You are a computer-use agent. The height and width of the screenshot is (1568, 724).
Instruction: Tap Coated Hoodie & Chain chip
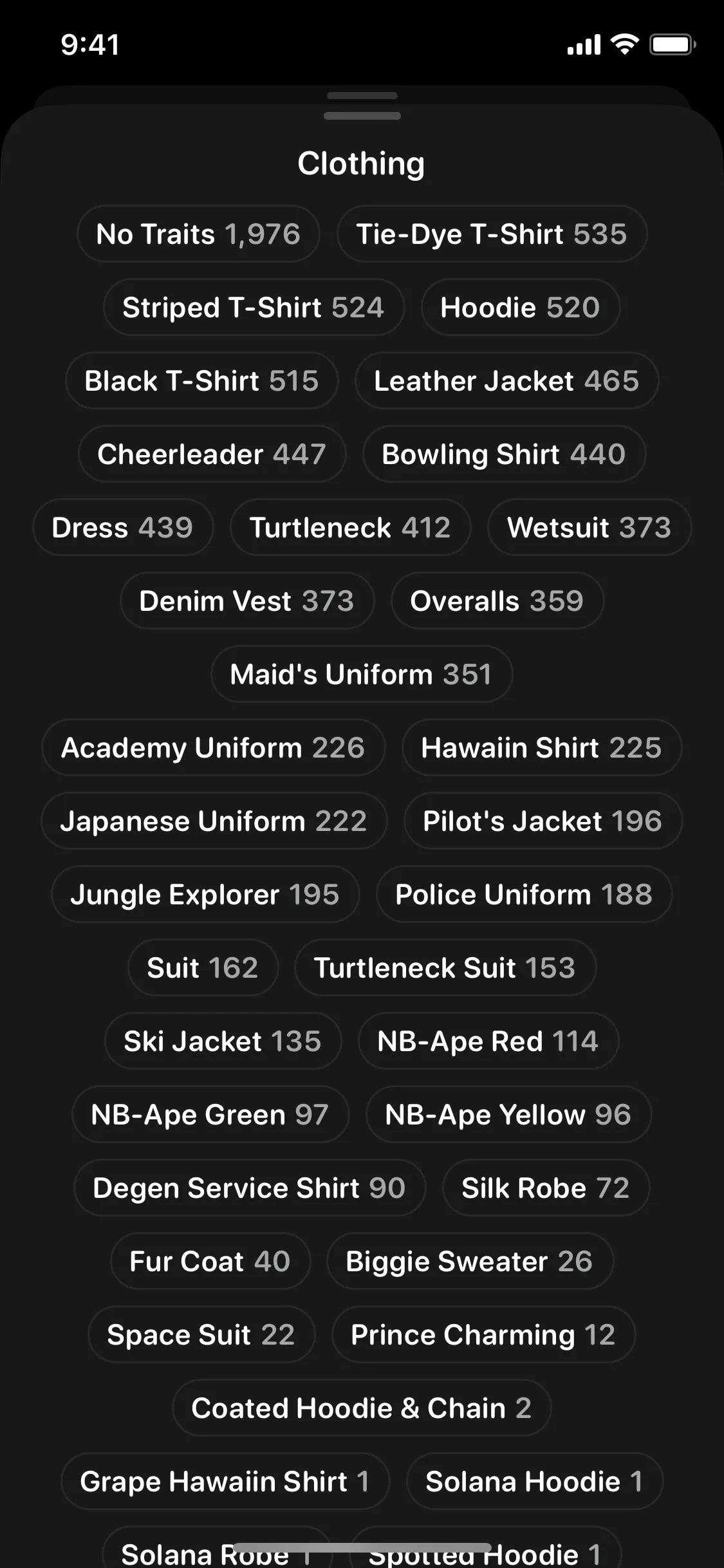tap(362, 1408)
